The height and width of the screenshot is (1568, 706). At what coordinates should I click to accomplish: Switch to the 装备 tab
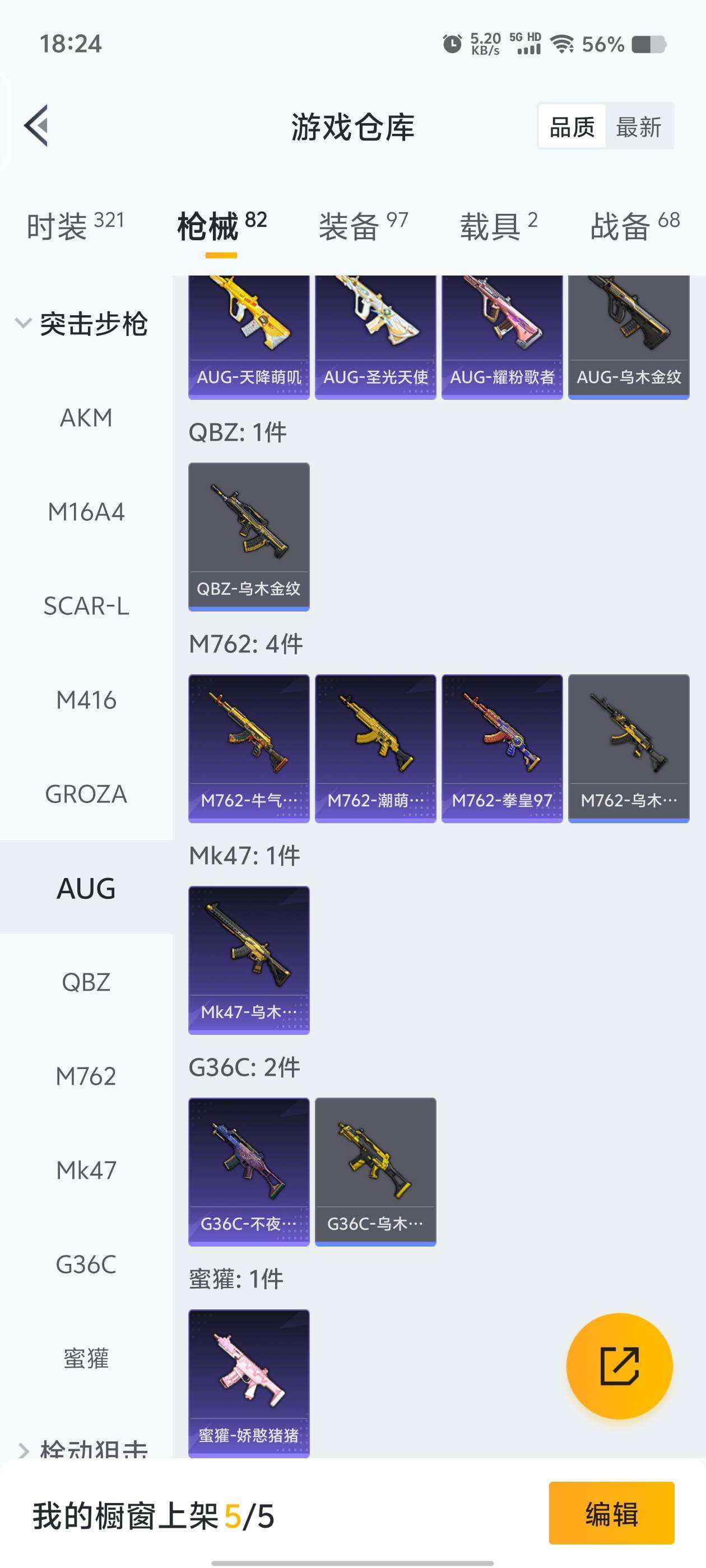(363, 226)
